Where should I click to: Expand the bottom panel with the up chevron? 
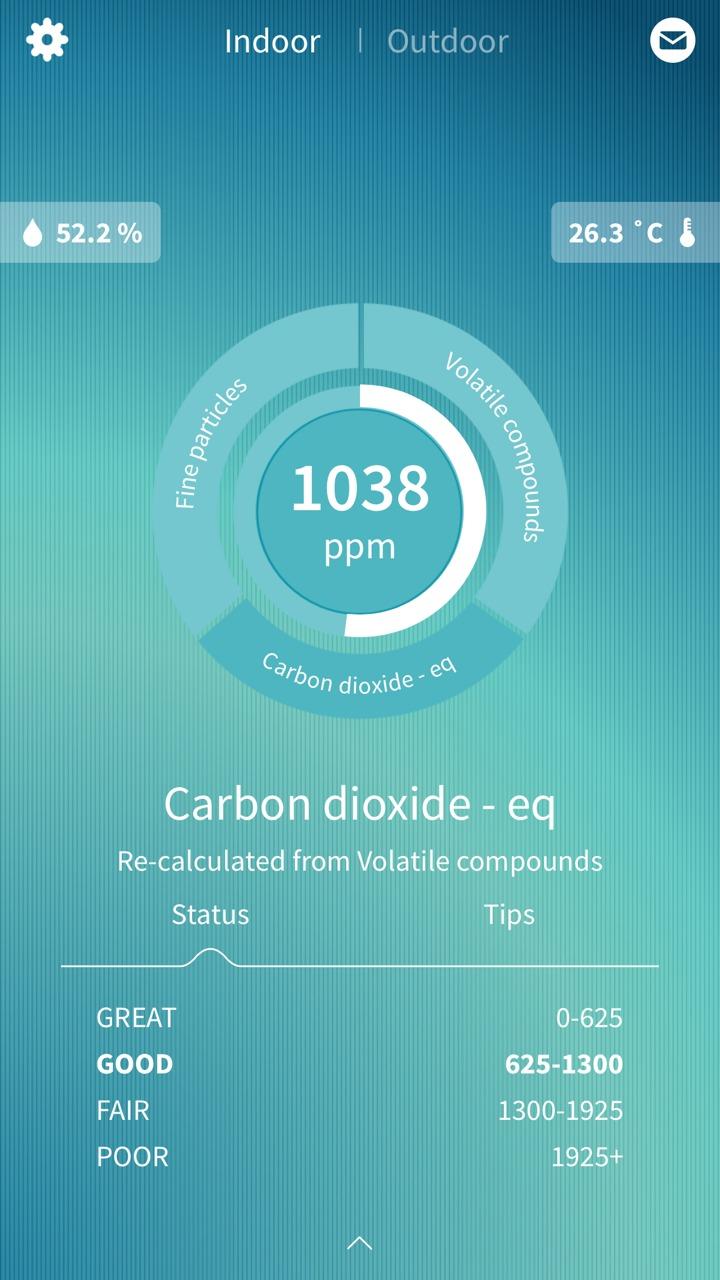[x=359, y=1243]
